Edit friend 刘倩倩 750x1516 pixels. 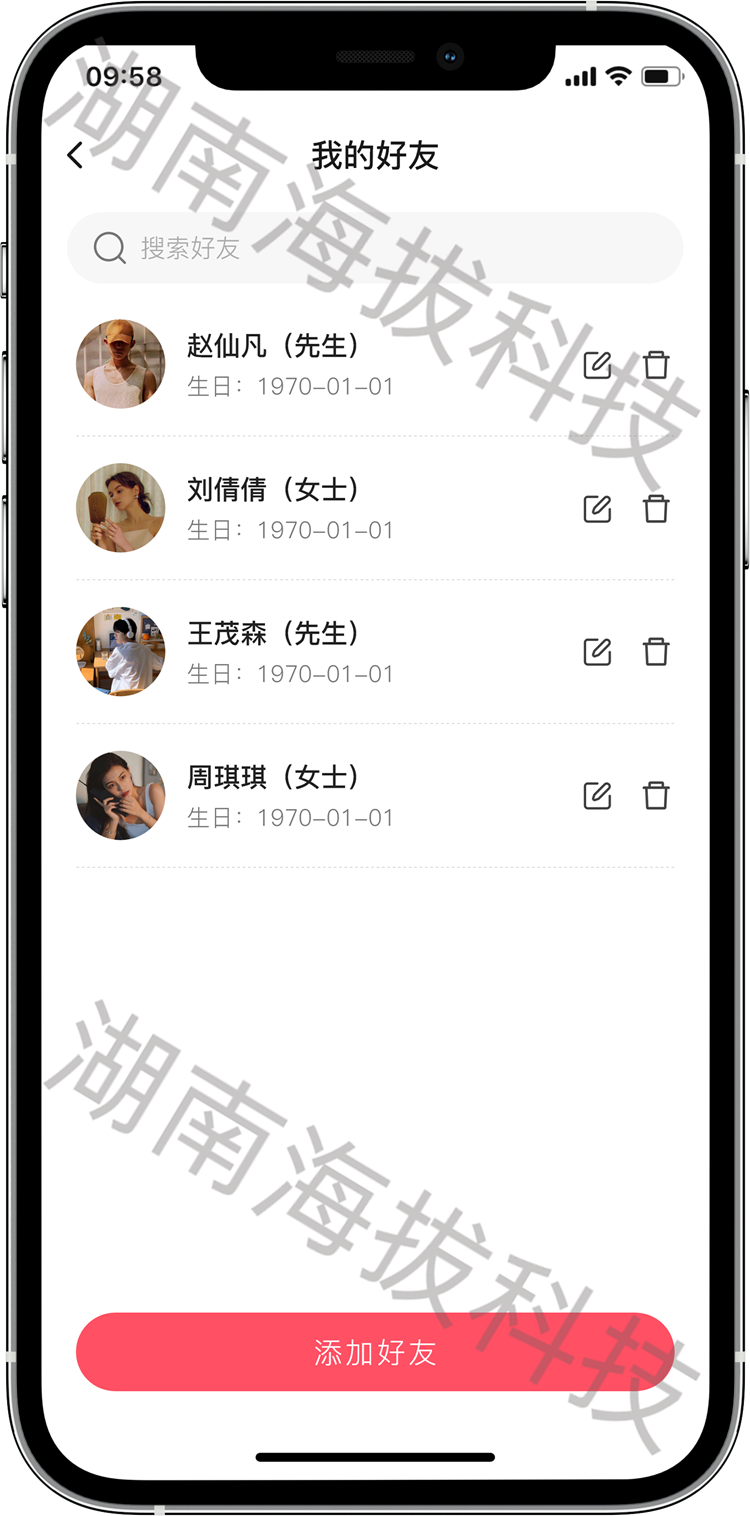coord(597,508)
